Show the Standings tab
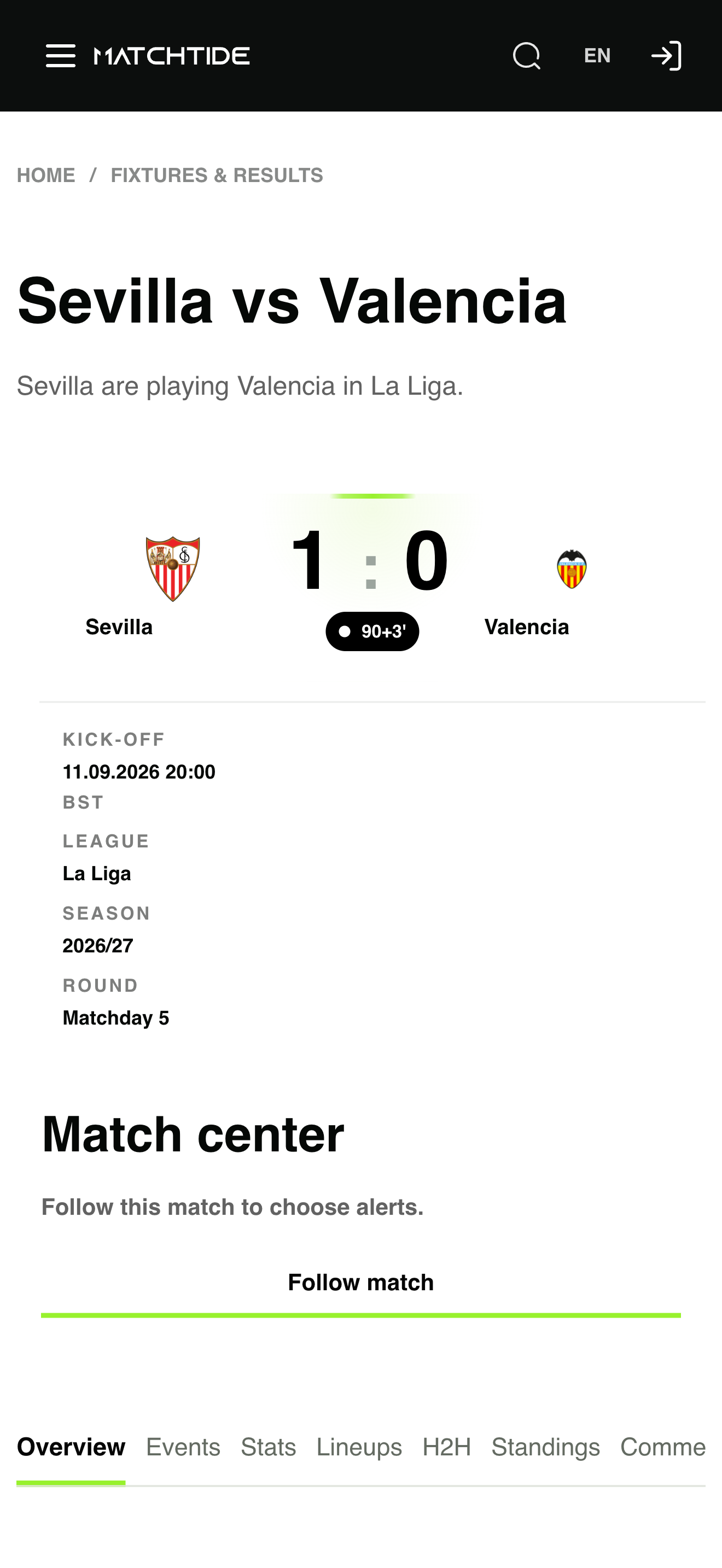This screenshot has width=722, height=1568. click(x=545, y=1448)
